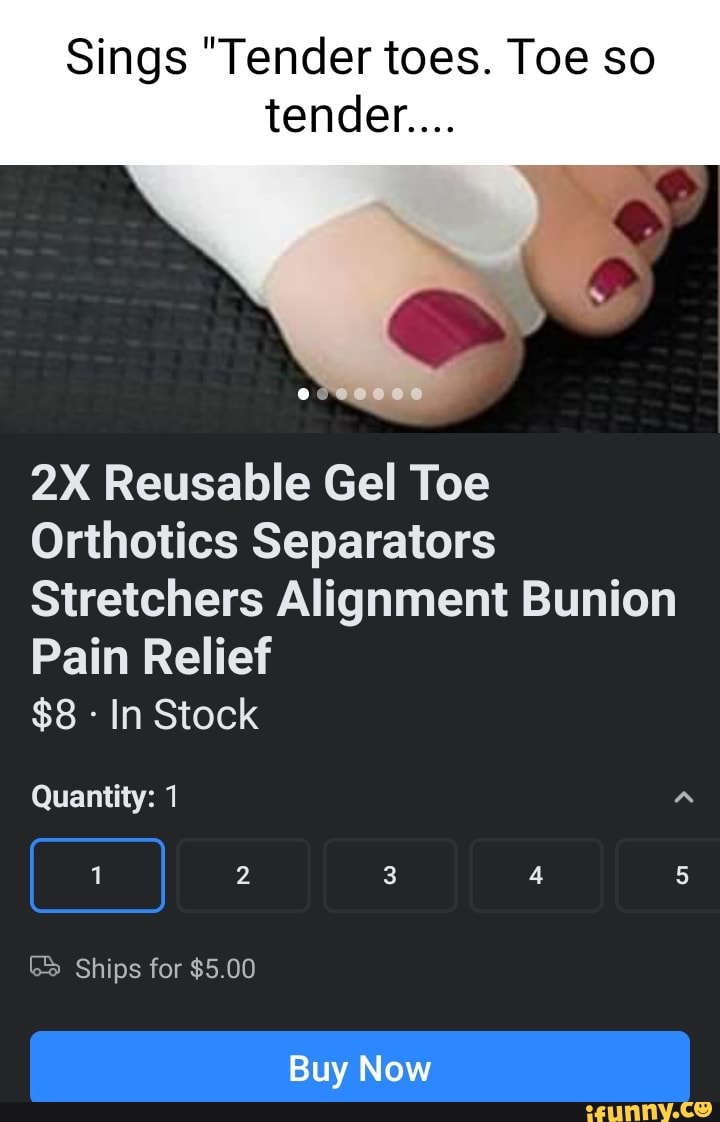Switch quantity selection to 5
This screenshot has height=1122, width=720.
[682, 875]
